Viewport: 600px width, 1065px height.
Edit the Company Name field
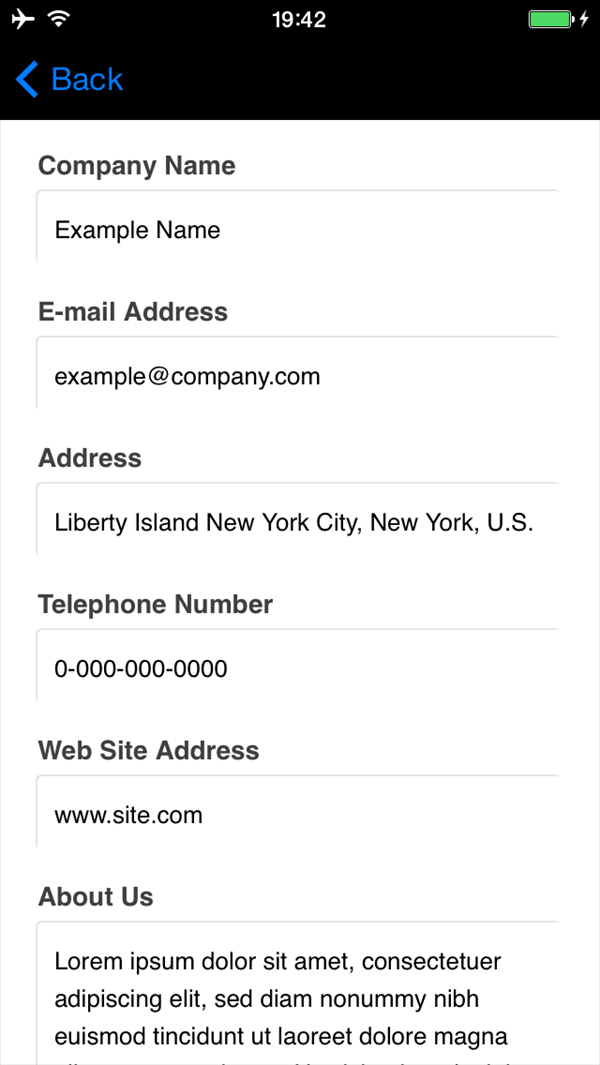[298, 226]
